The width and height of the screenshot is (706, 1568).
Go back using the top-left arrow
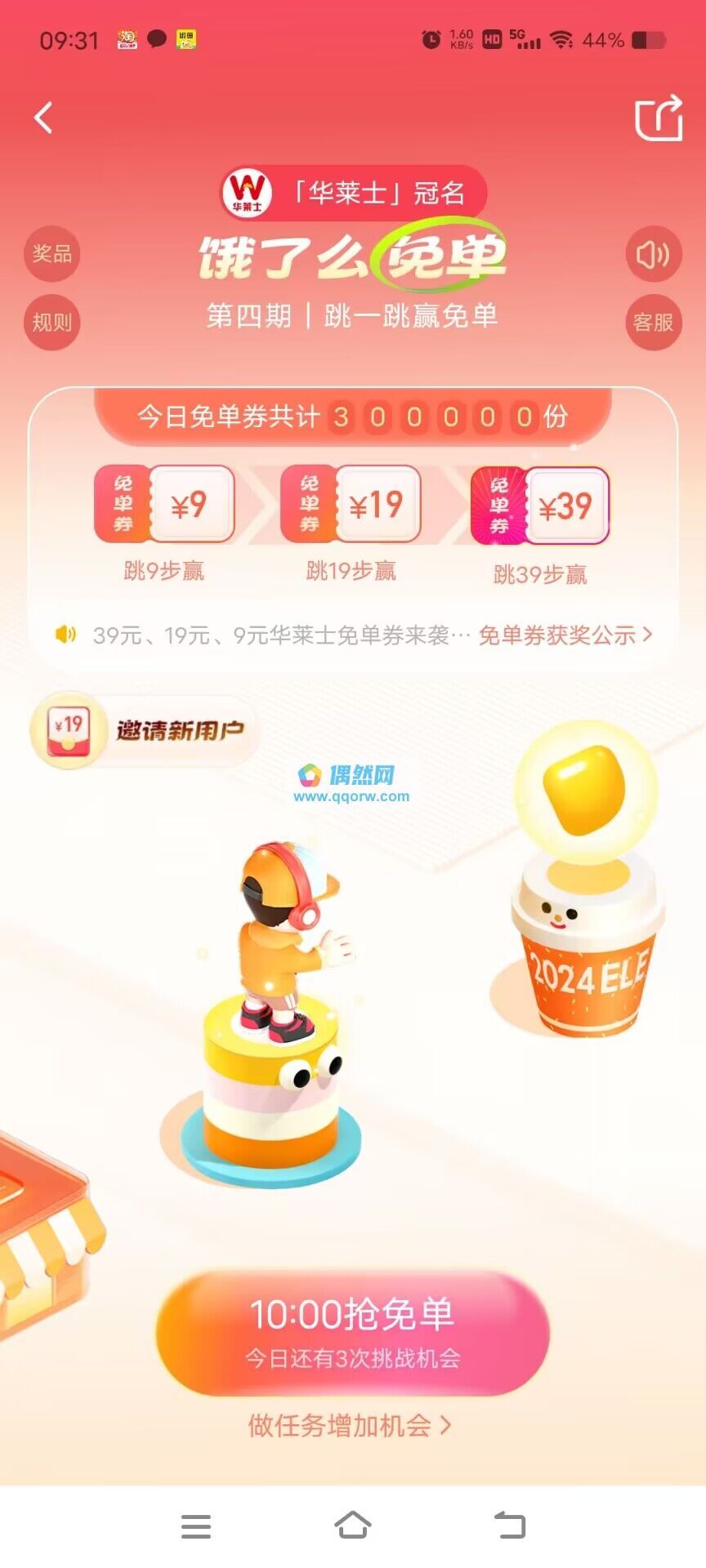(x=44, y=118)
